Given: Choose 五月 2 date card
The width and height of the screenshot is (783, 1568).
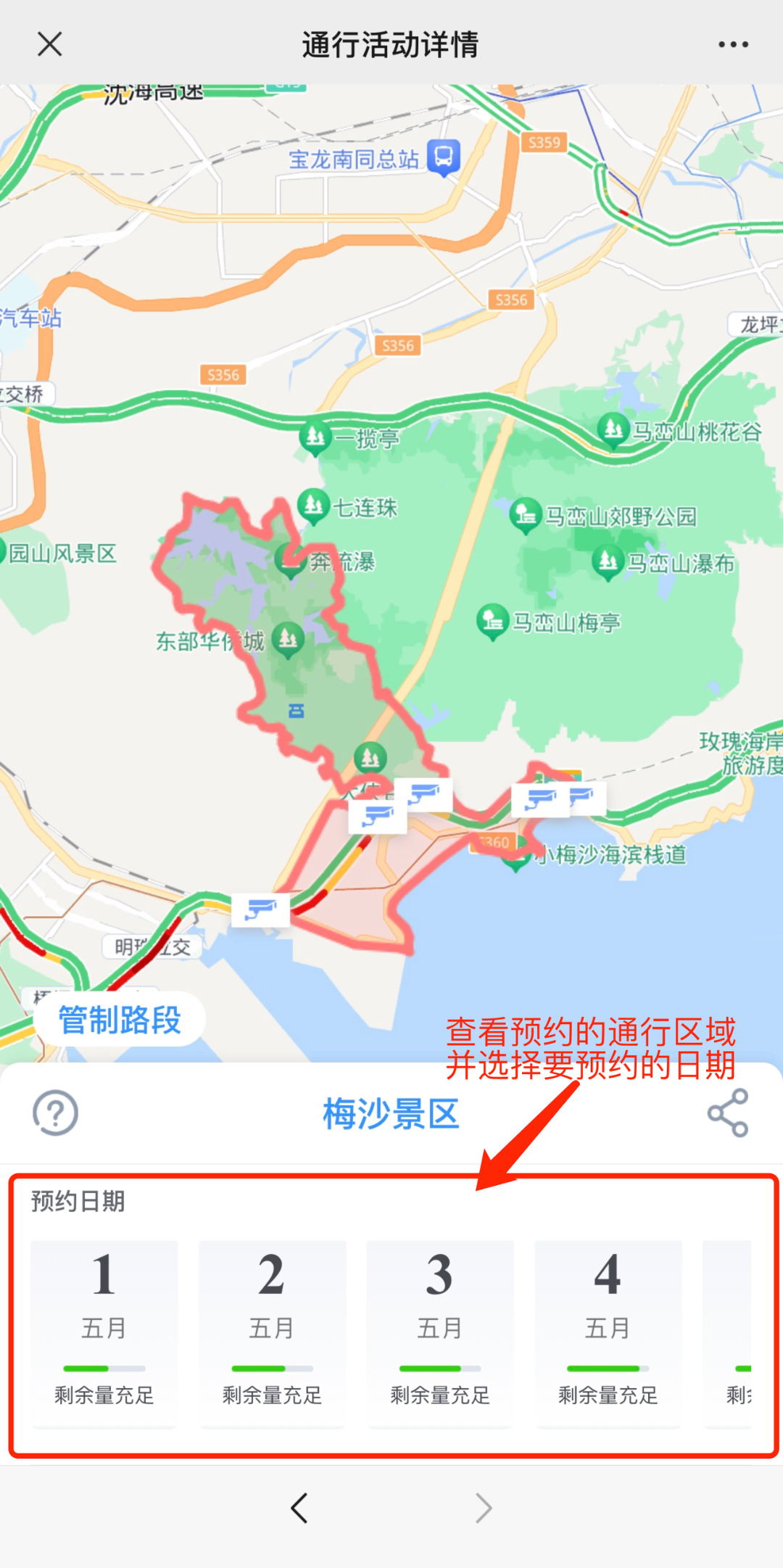Looking at the screenshot, I should click(x=272, y=1332).
